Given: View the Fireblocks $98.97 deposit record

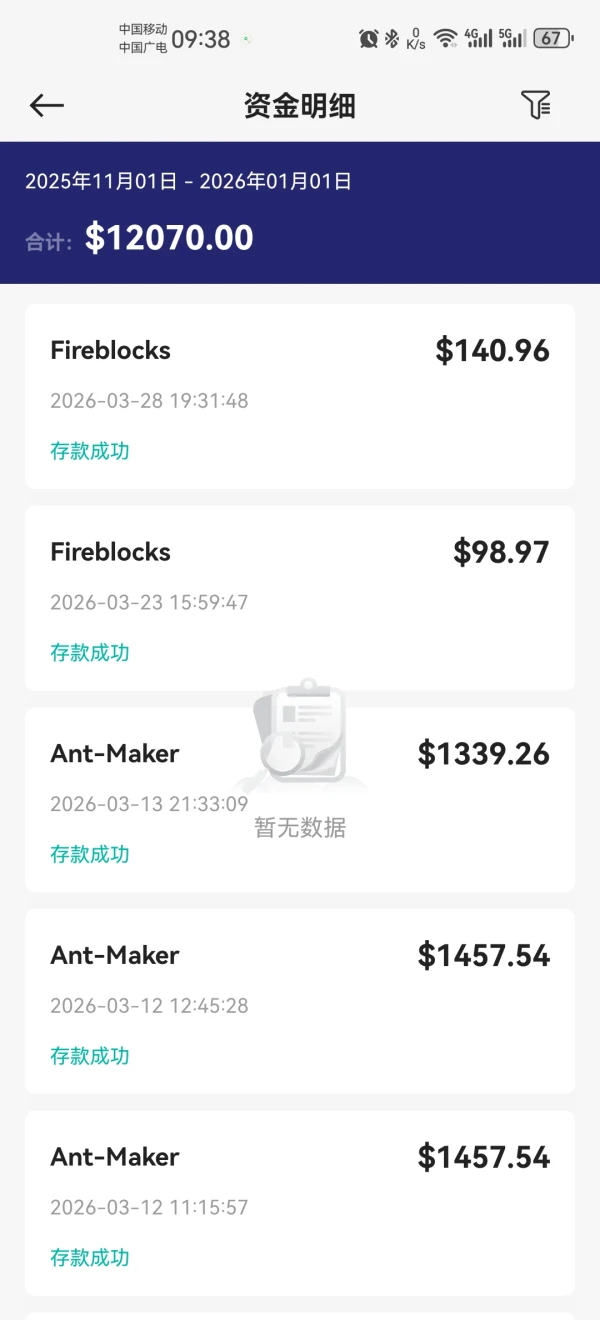Looking at the screenshot, I should tap(300, 598).
